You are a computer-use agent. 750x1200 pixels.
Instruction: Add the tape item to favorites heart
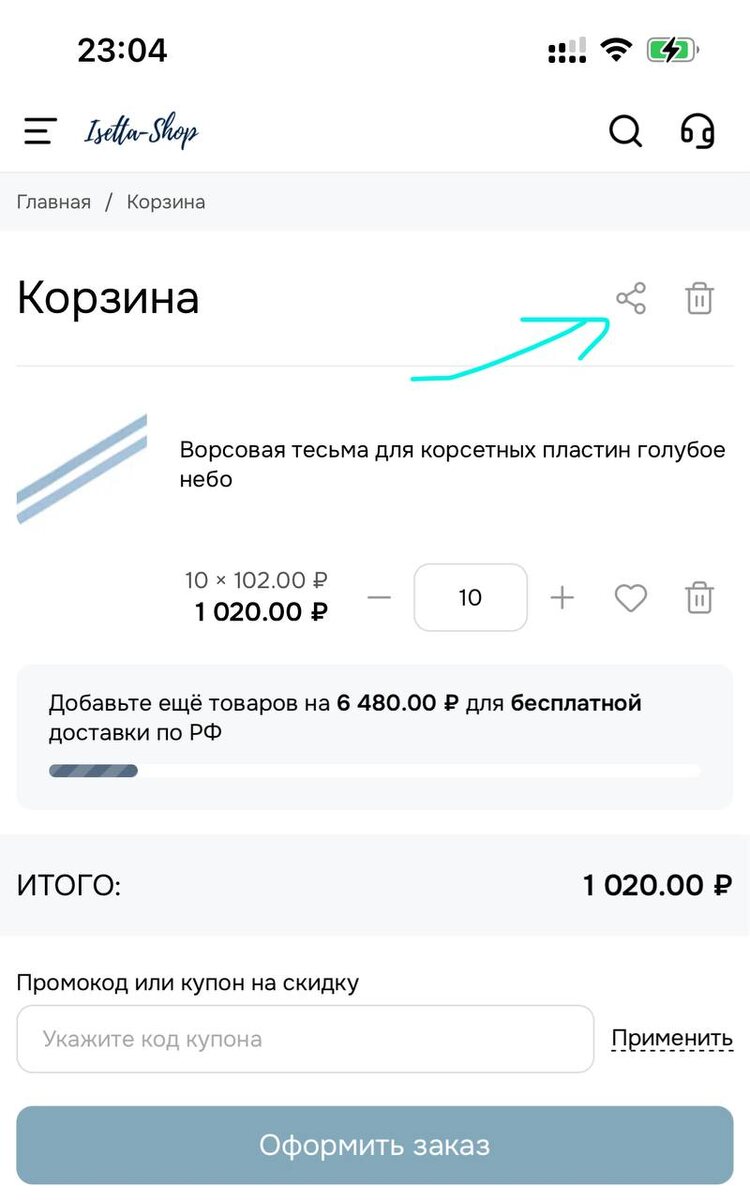(x=630, y=597)
